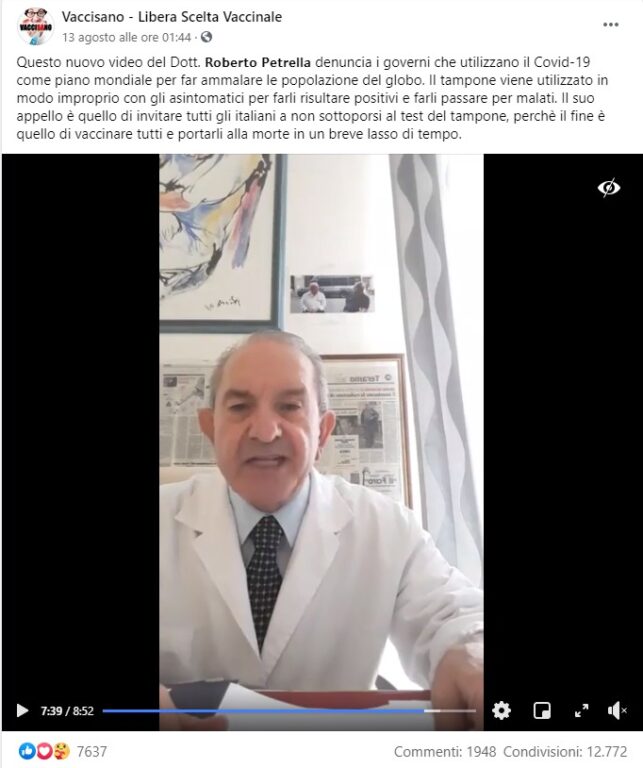Play the video
This screenshot has height=768, width=643.
coord(22,711)
